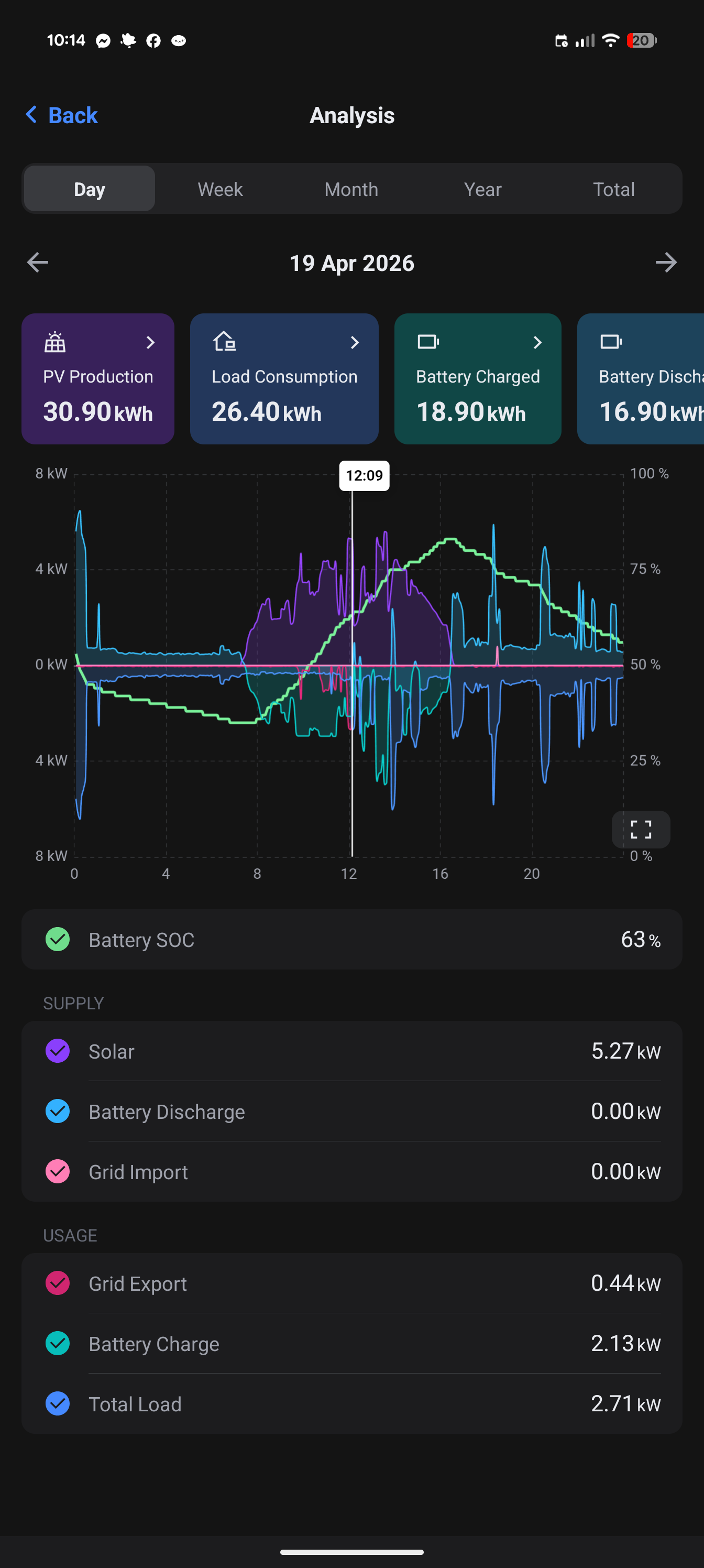Switch to the Week tab
This screenshot has width=704, height=1568.
(x=221, y=189)
